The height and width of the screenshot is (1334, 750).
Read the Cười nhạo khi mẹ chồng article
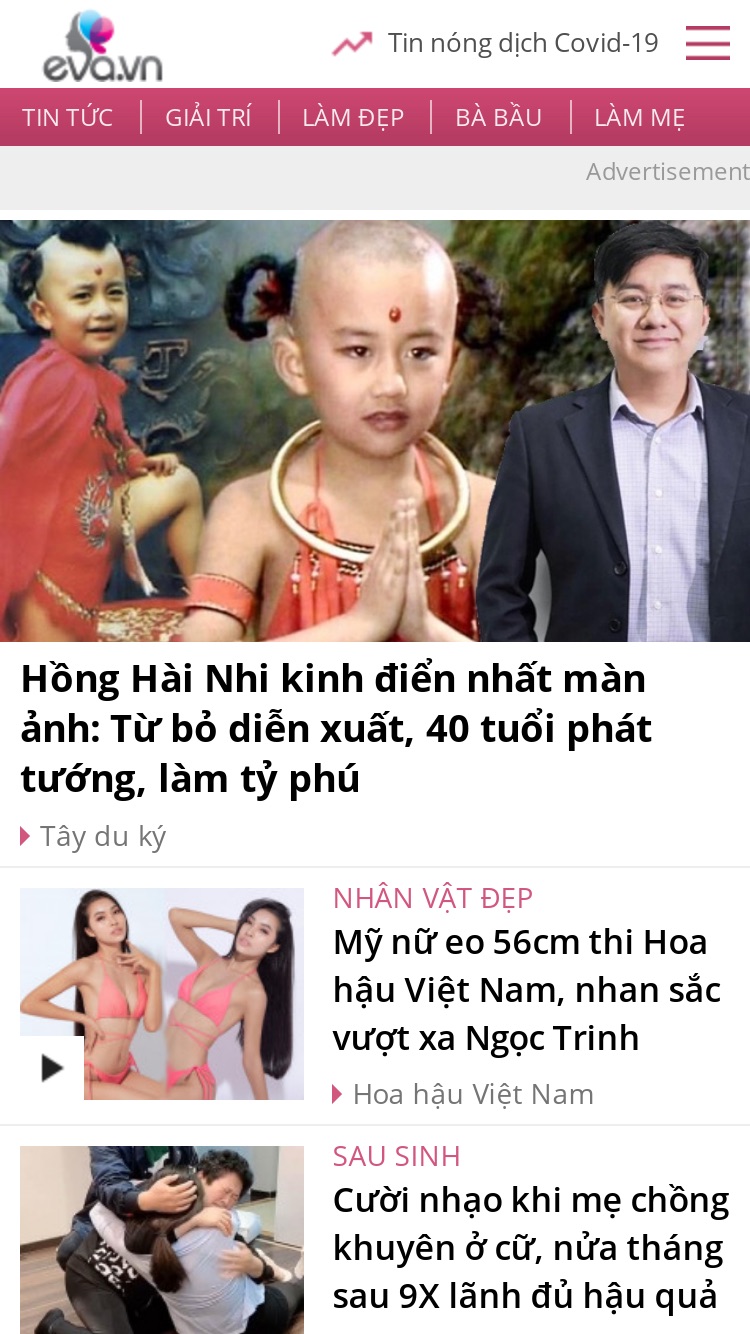coord(531,1248)
